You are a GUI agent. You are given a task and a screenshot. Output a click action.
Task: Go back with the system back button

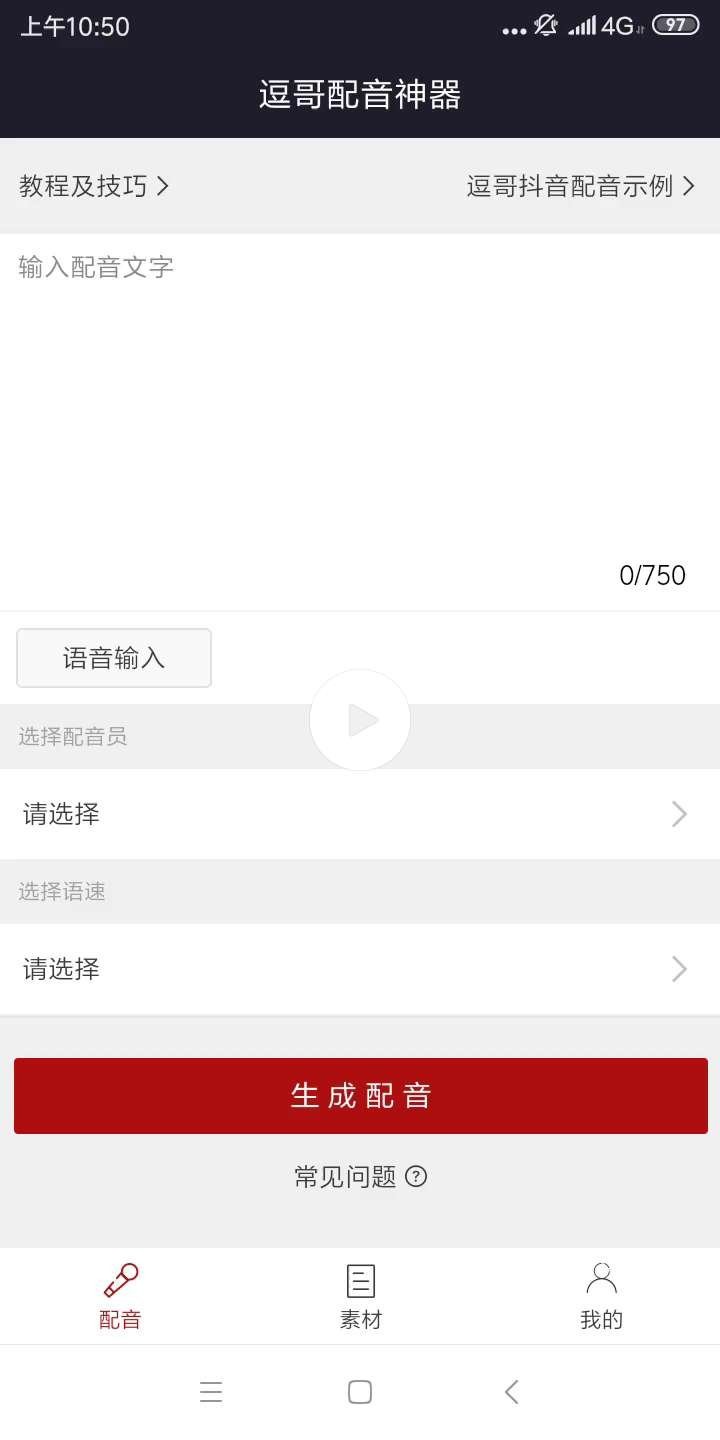click(512, 1392)
